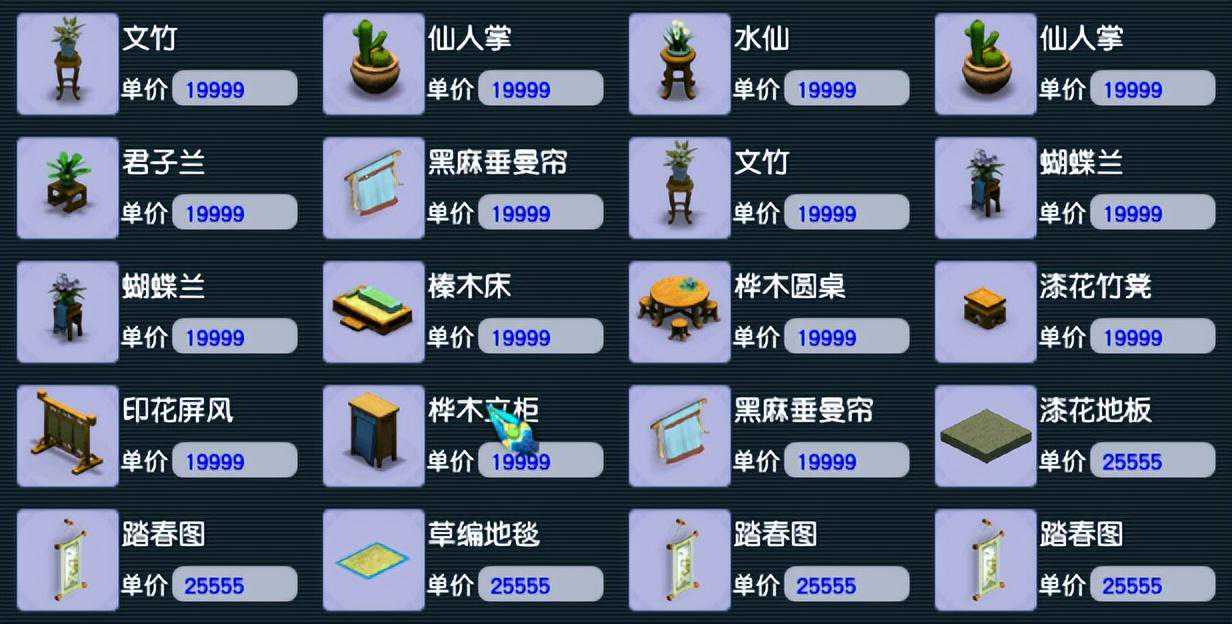Select the 桦木圆桌 round table
Screen dimensions: 1232x624
click(679, 312)
